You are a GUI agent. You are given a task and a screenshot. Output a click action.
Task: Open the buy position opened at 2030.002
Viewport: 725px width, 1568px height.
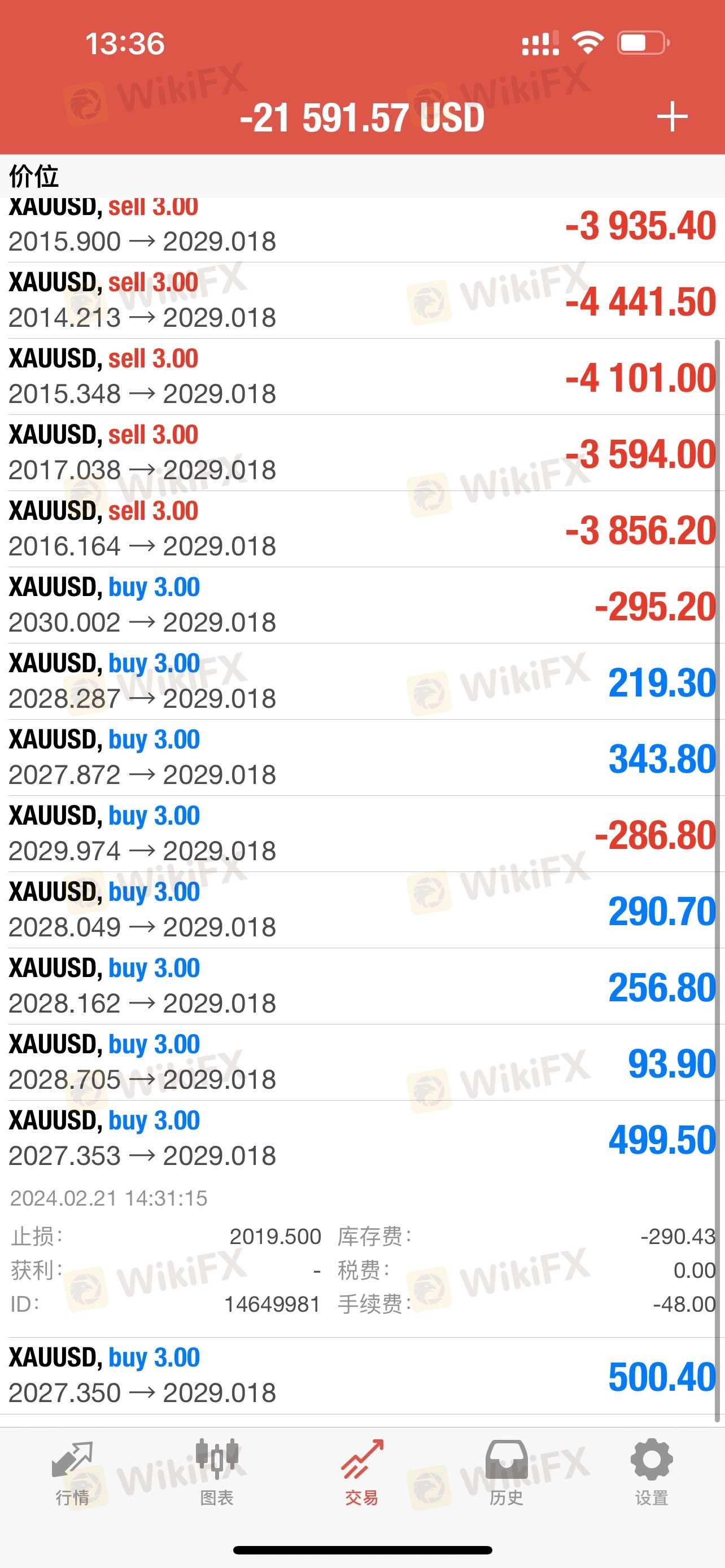click(362, 605)
